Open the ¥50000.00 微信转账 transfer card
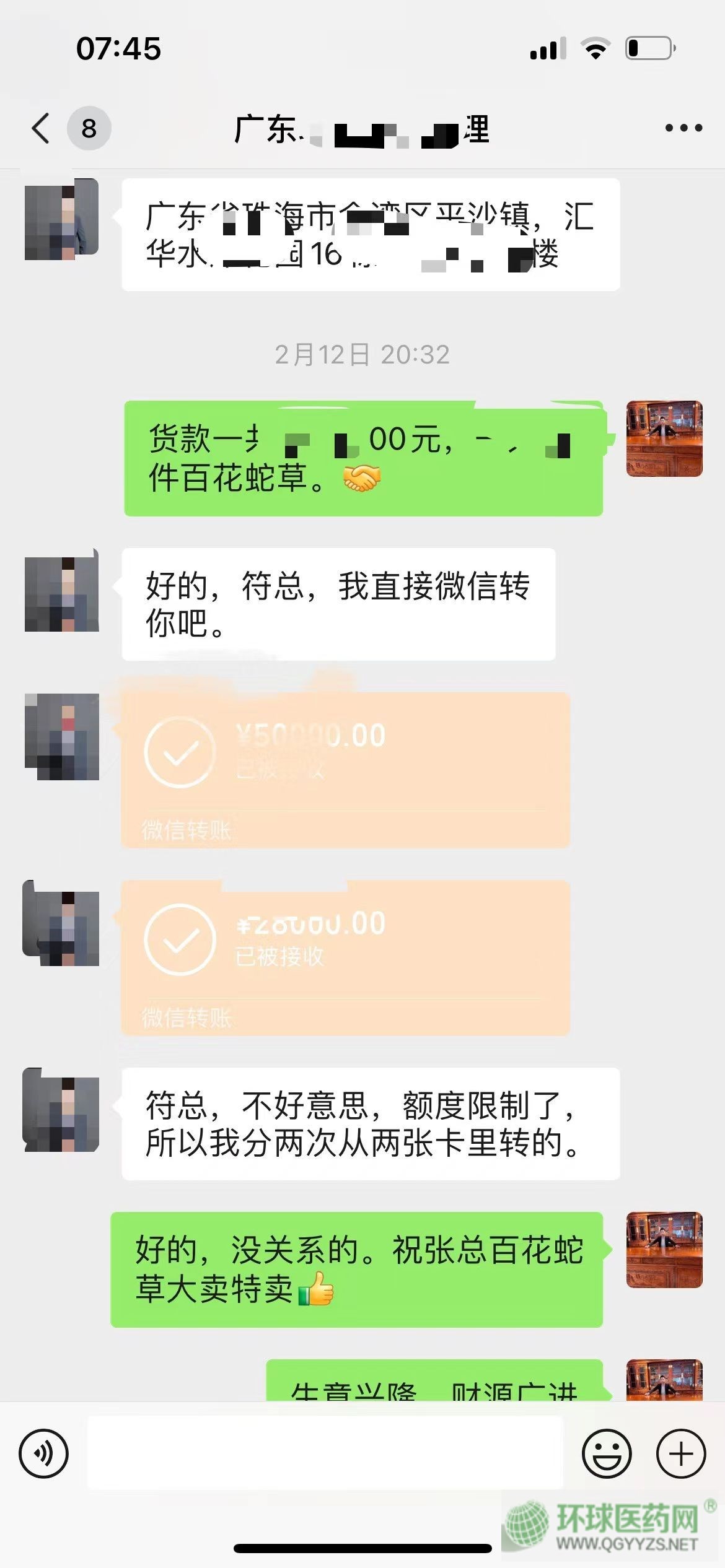The width and height of the screenshot is (725, 1568). click(x=345, y=770)
